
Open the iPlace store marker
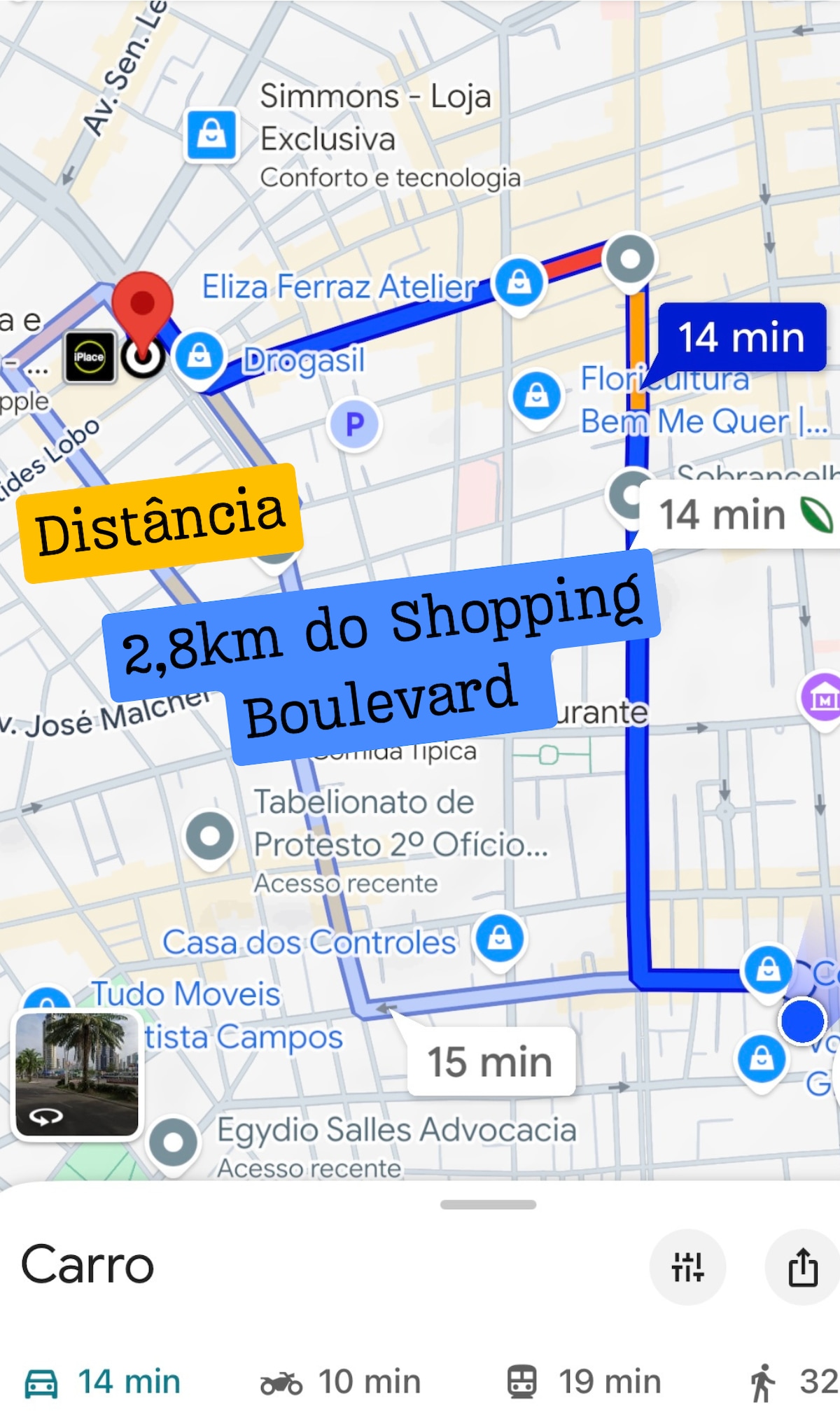click(90, 357)
